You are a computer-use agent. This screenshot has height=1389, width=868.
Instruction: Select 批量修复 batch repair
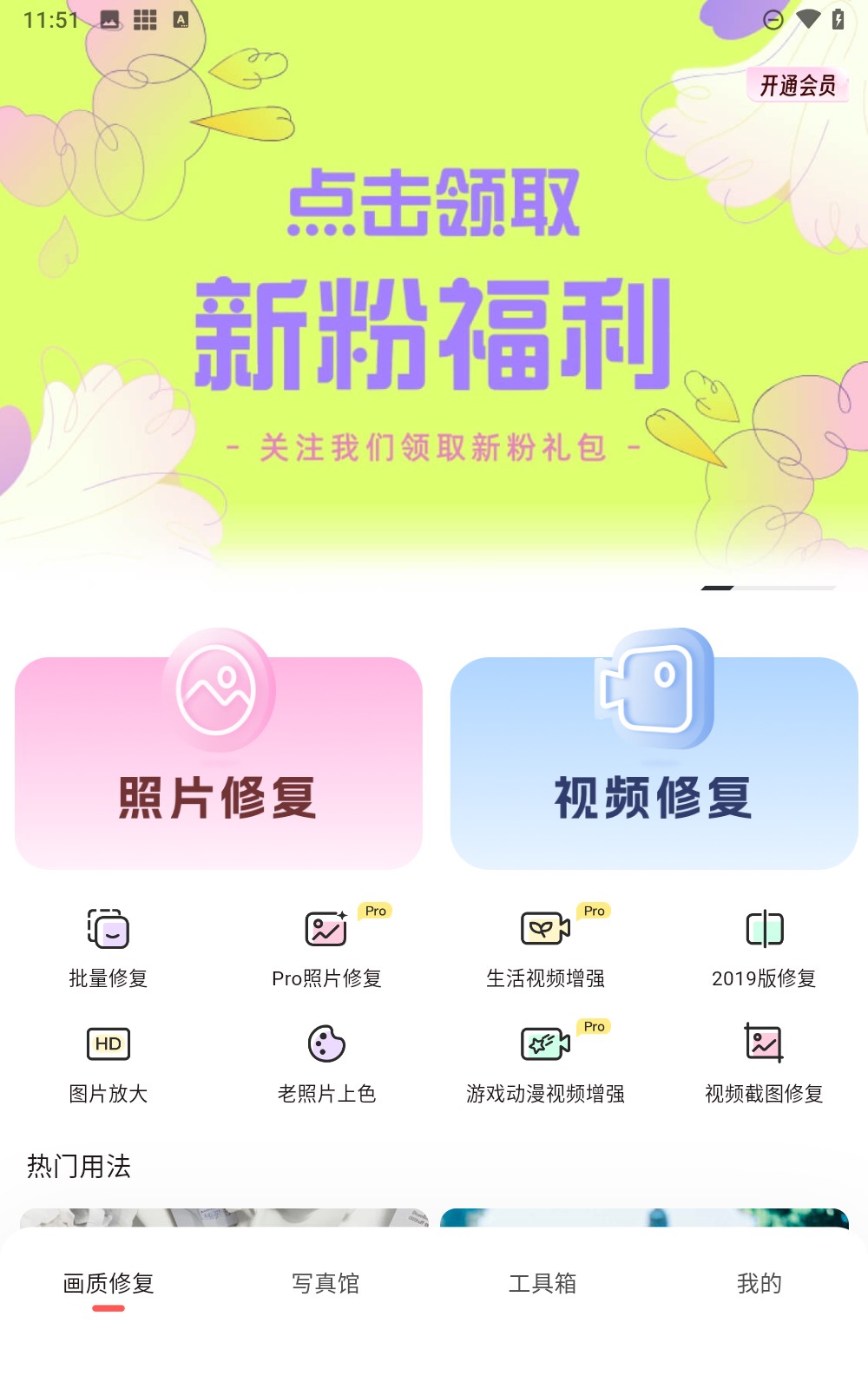(108, 946)
